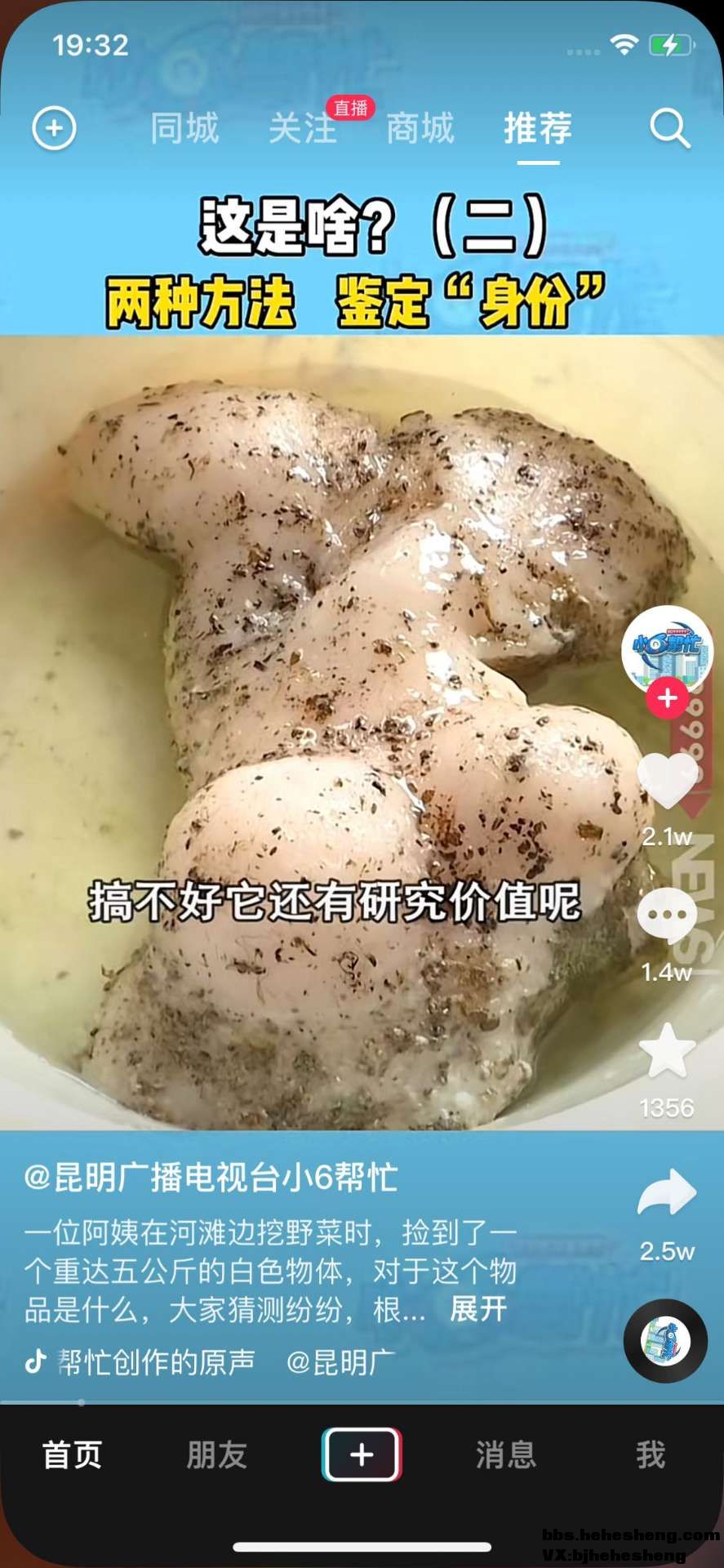
Task: Tap the circled plus icon at top left
Action: (54, 128)
